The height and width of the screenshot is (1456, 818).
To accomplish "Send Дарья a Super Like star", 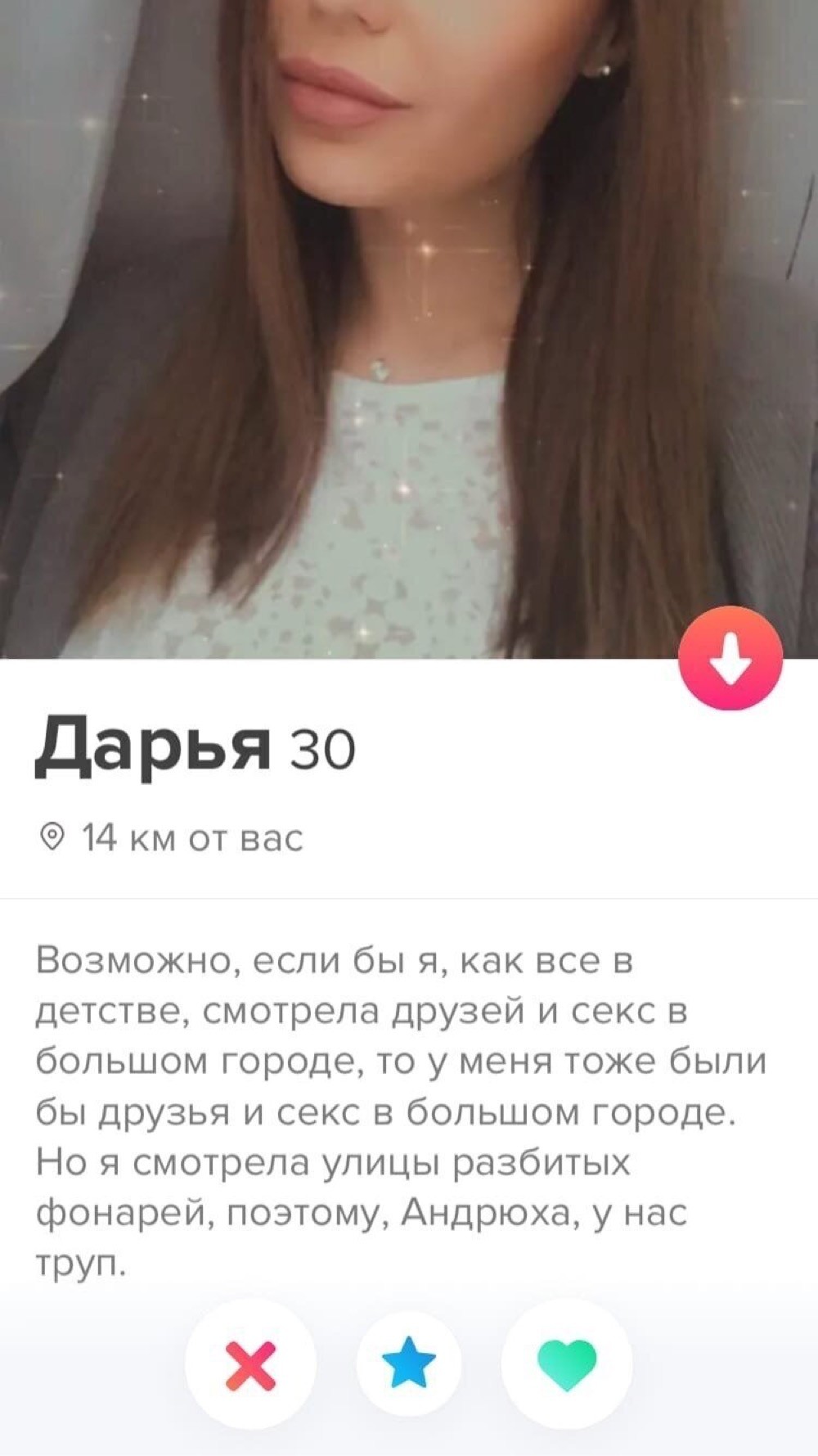I will click(x=409, y=1364).
